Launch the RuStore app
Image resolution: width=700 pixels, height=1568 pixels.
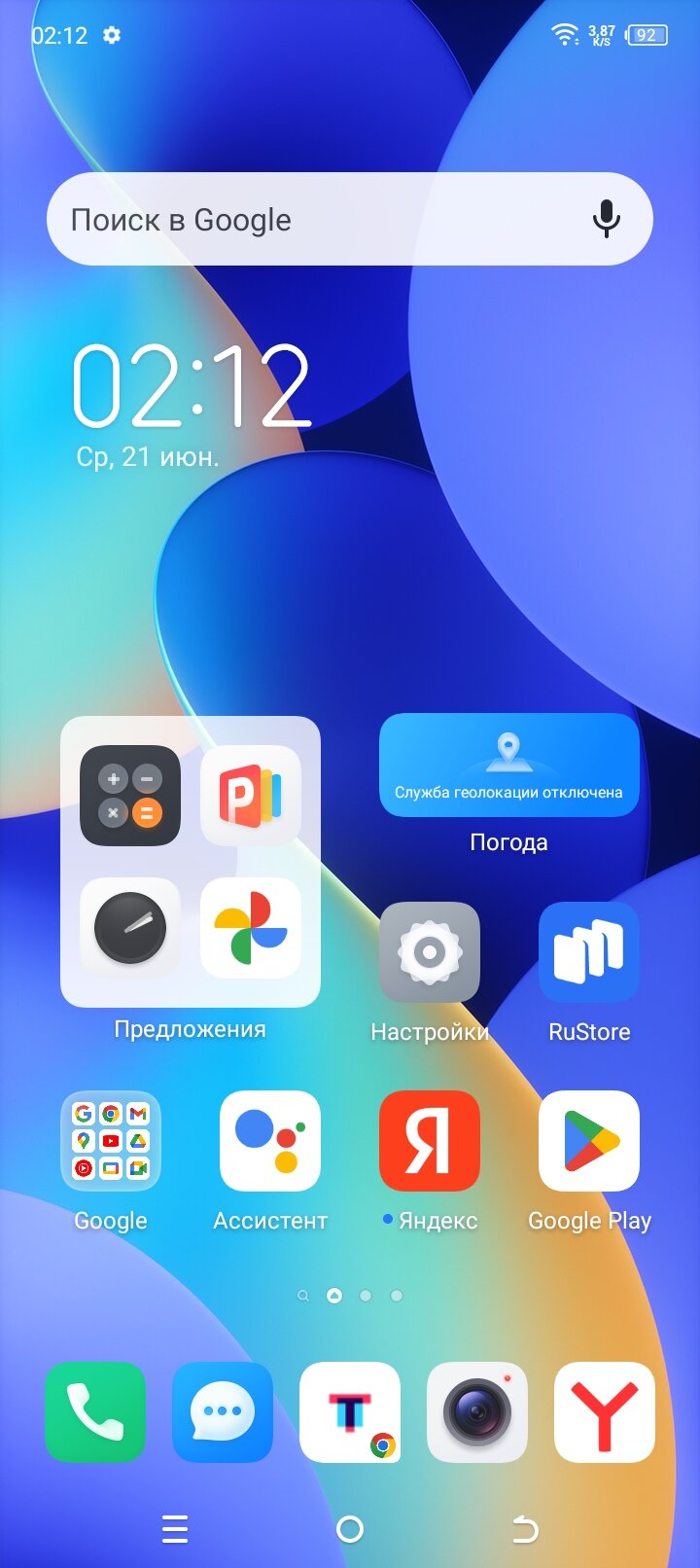click(589, 952)
